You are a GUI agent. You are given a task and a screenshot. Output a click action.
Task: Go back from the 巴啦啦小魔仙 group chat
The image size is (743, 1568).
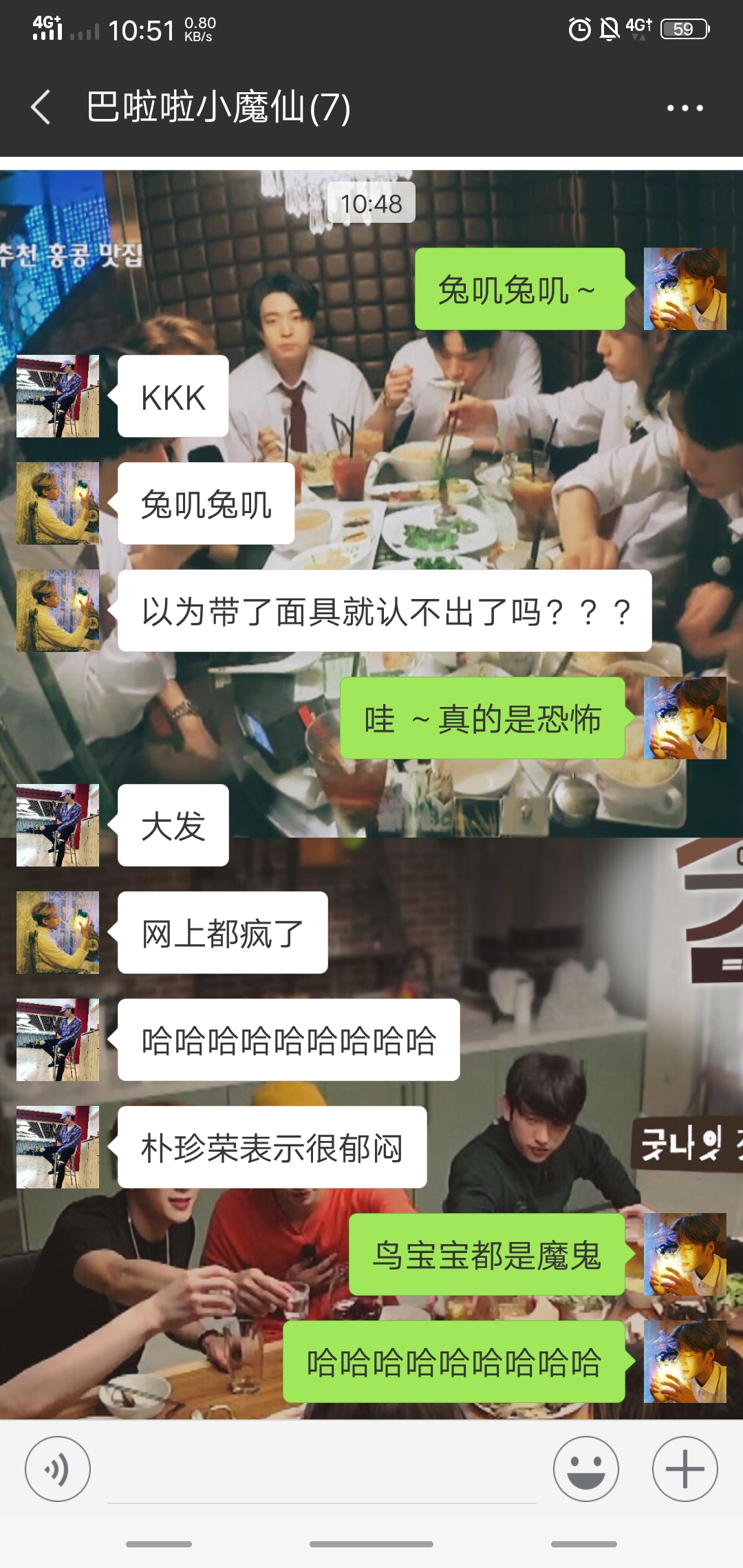tap(41, 107)
